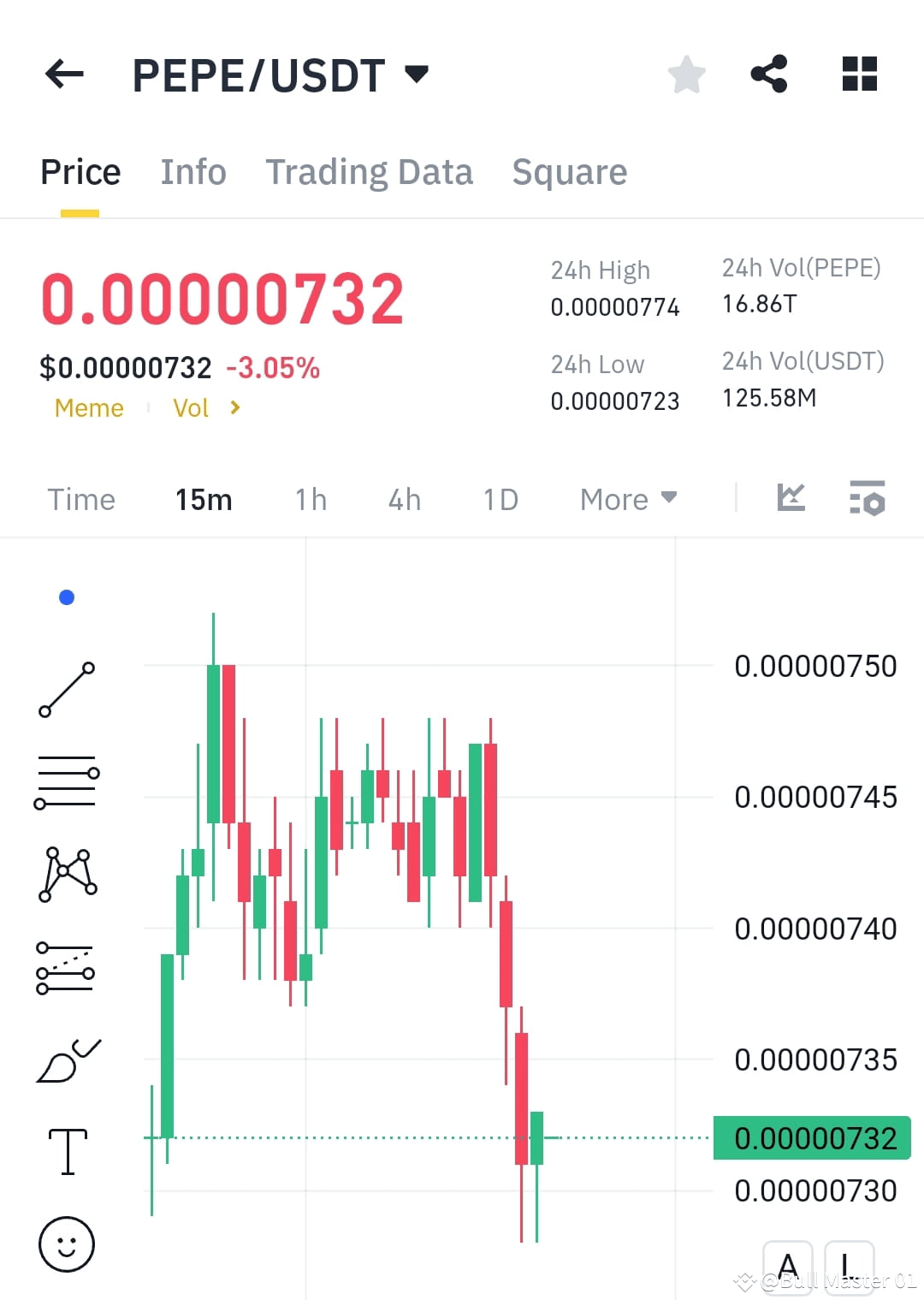Click the Meme category label

[x=88, y=408]
